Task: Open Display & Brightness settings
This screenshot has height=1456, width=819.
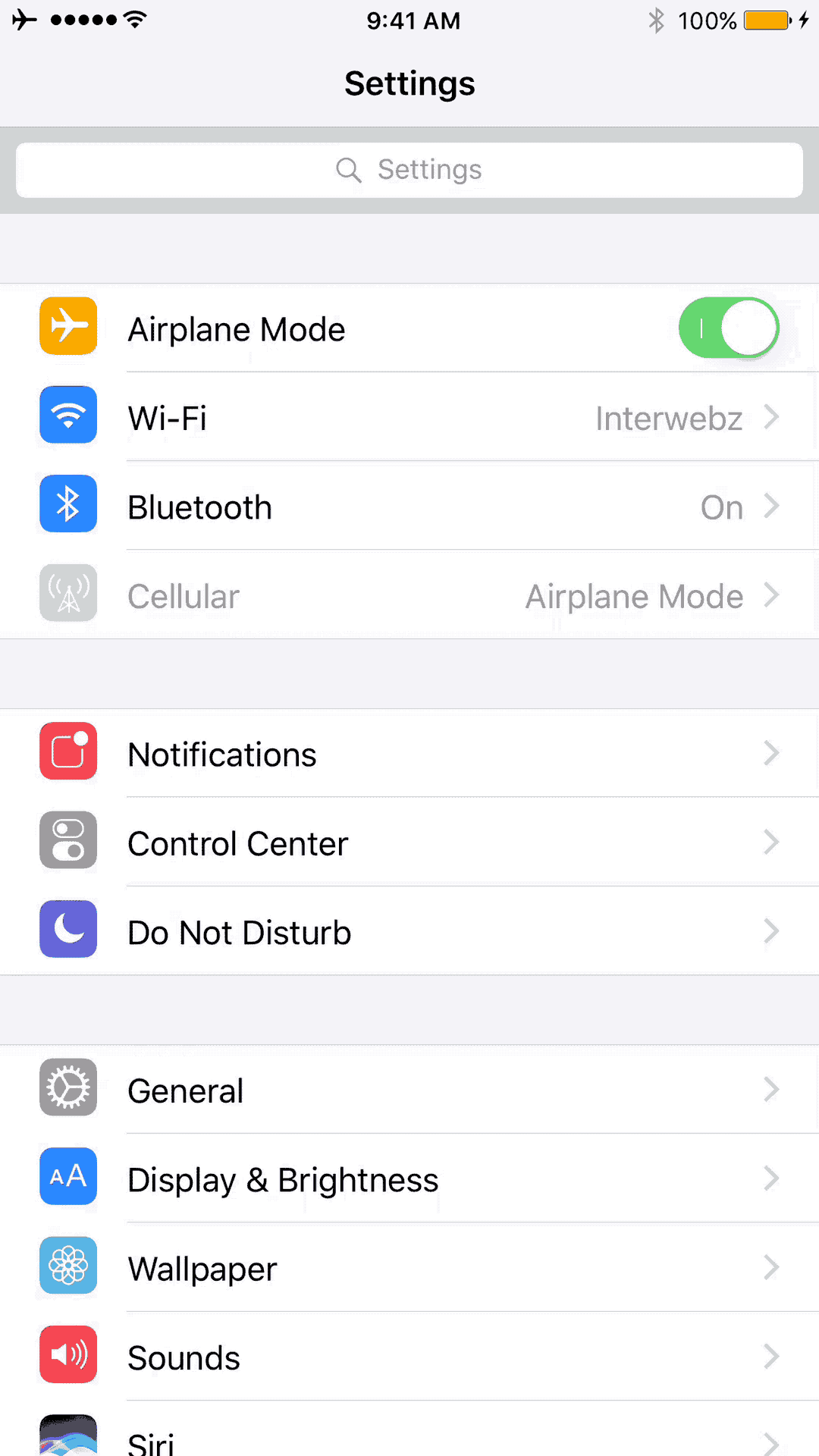Action: (x=409, y=1179)
